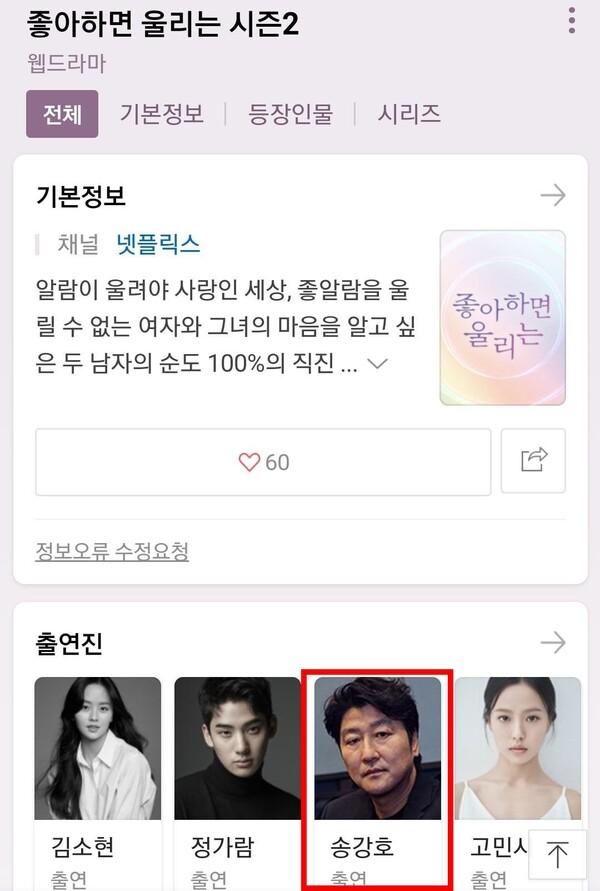Share this drama page
The width and height of the screenshot is (600, 891).
(x=534, y=461)
